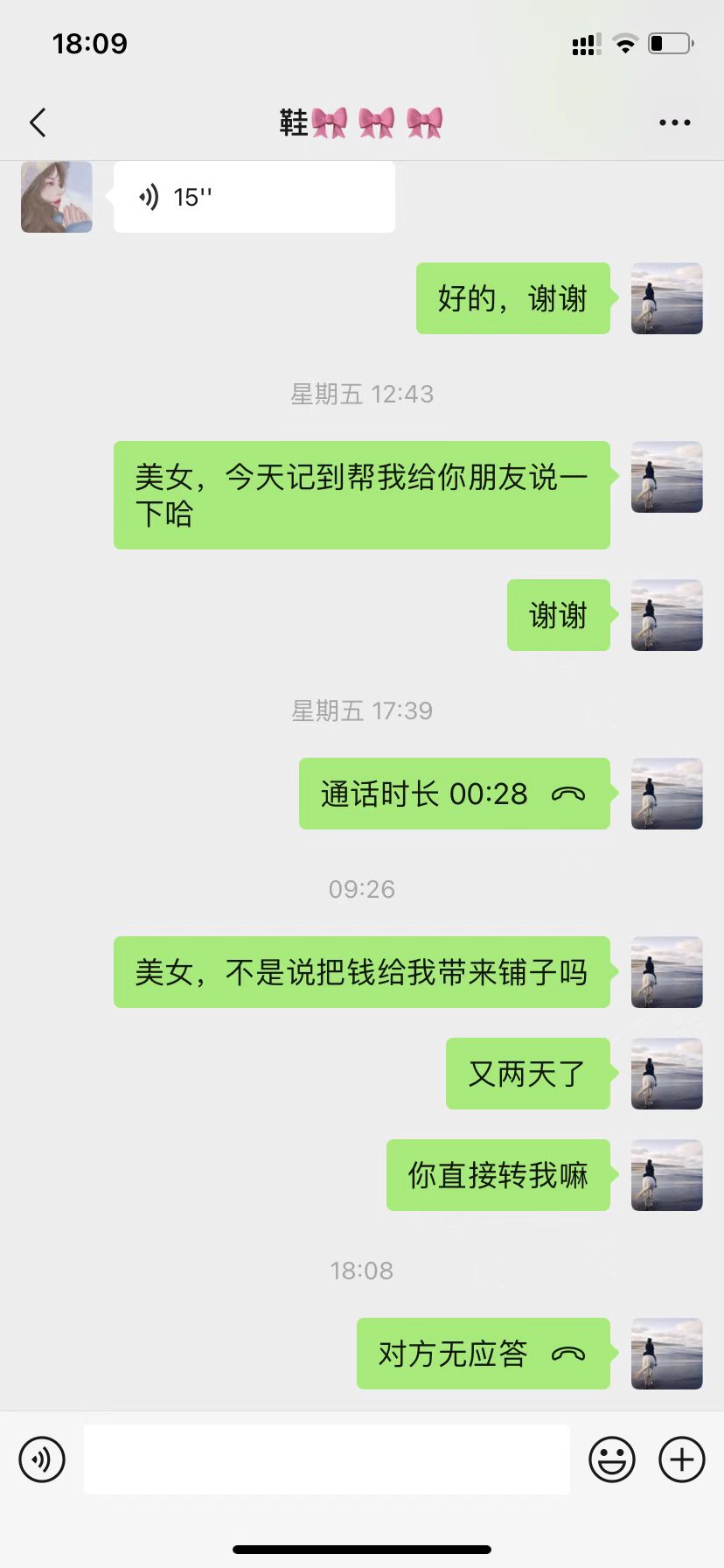Image resolution: width=724 pixels, height=1568 pixels.
Task: Go back to the chat list
Action: click(38, 122)
